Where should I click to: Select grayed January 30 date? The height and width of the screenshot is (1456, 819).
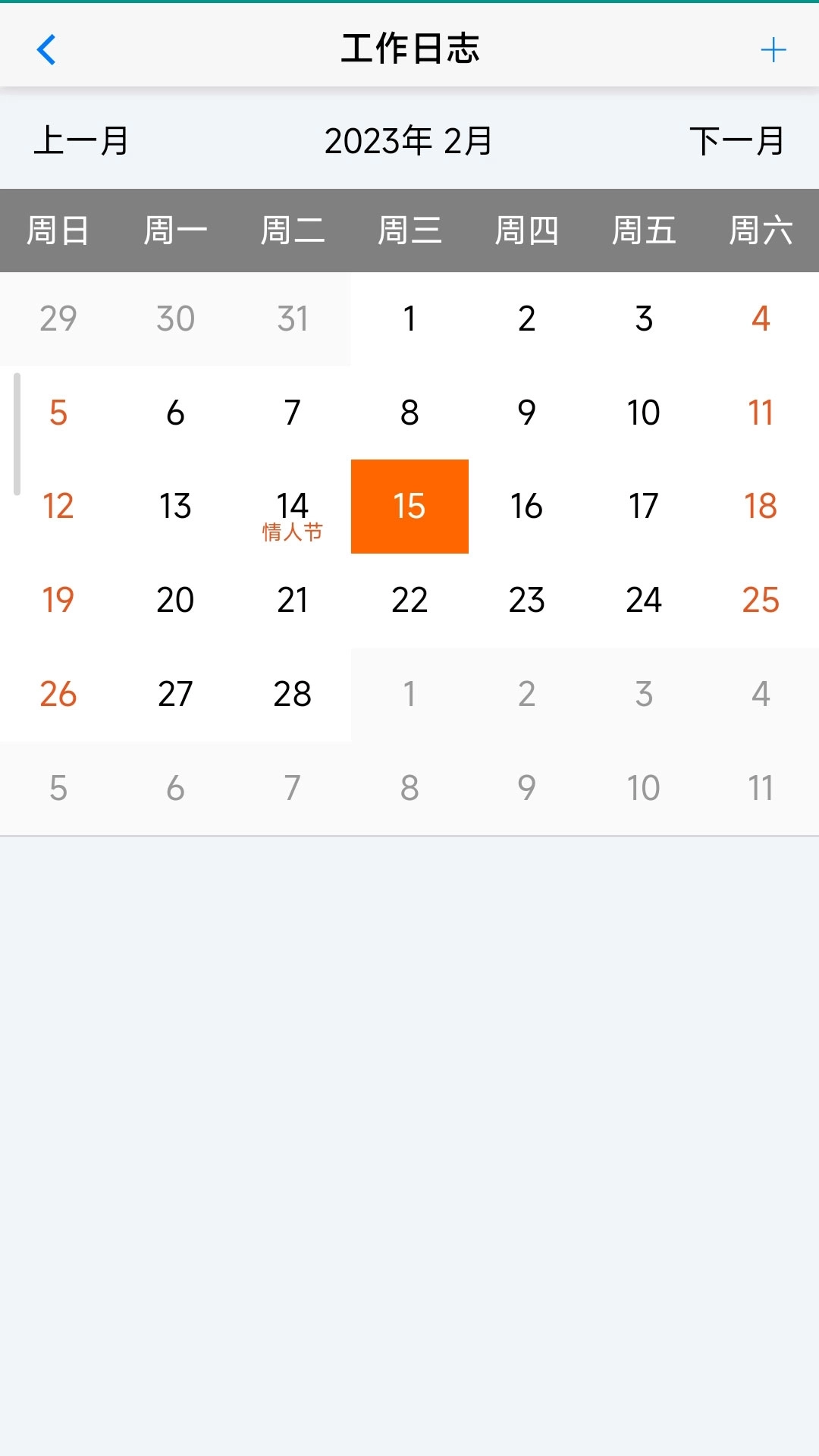tap(175, 318)
